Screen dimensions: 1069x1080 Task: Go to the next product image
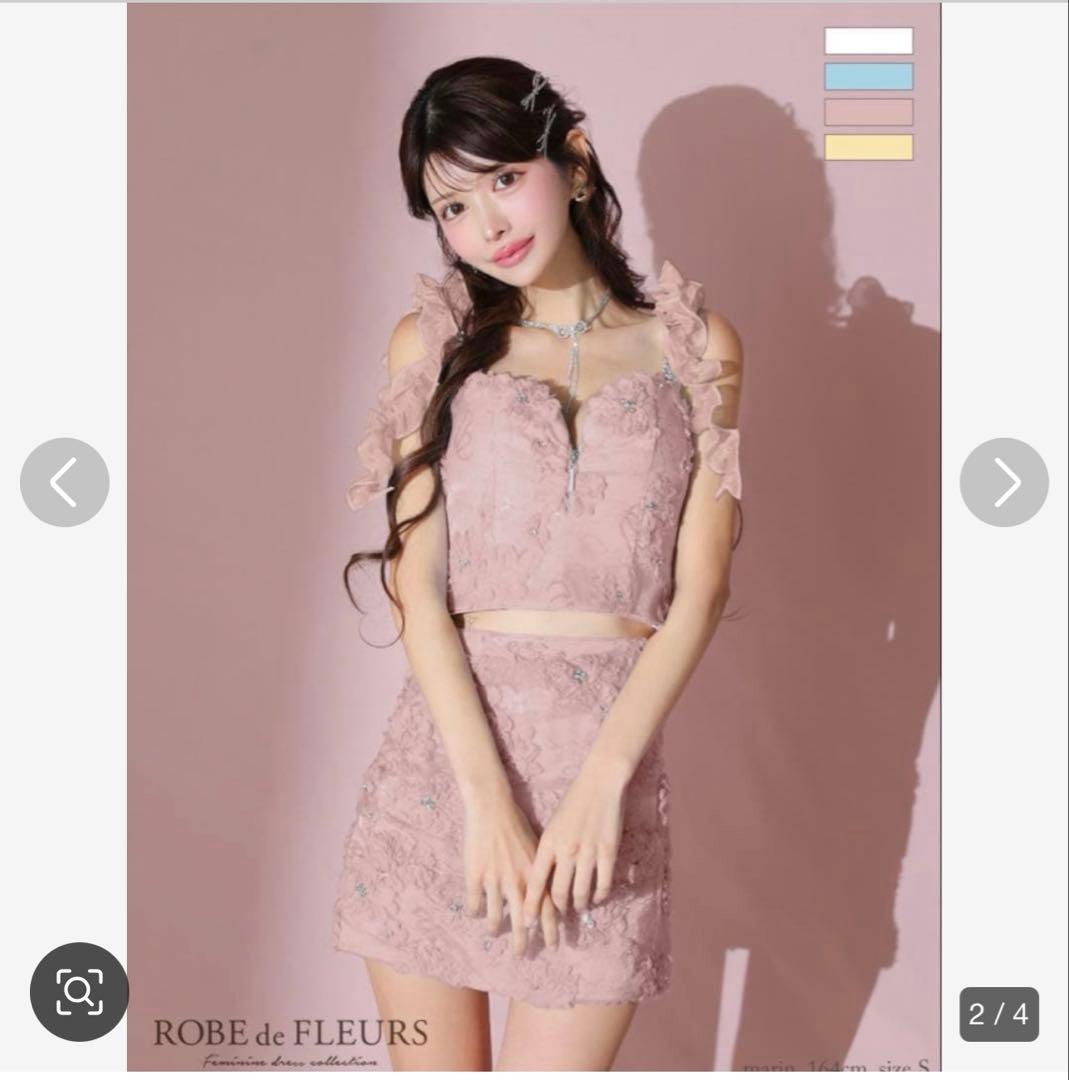1003,482
